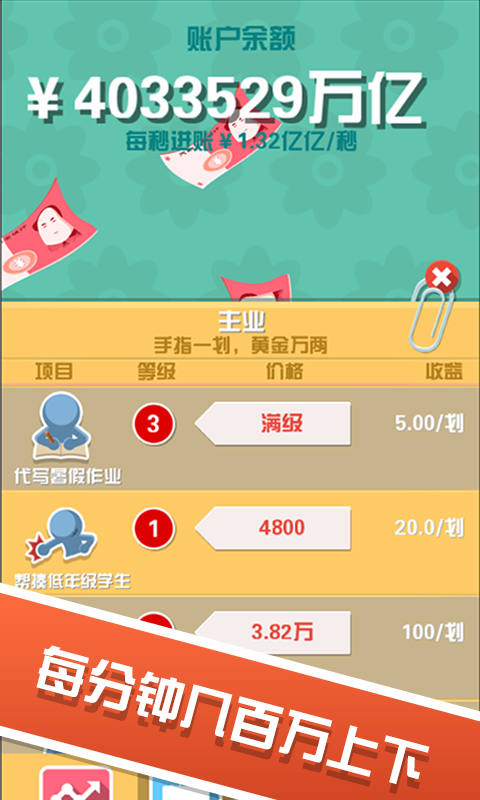Close the 主业 panel with the red X
This screenshot has height=800, width=480.
442,278
